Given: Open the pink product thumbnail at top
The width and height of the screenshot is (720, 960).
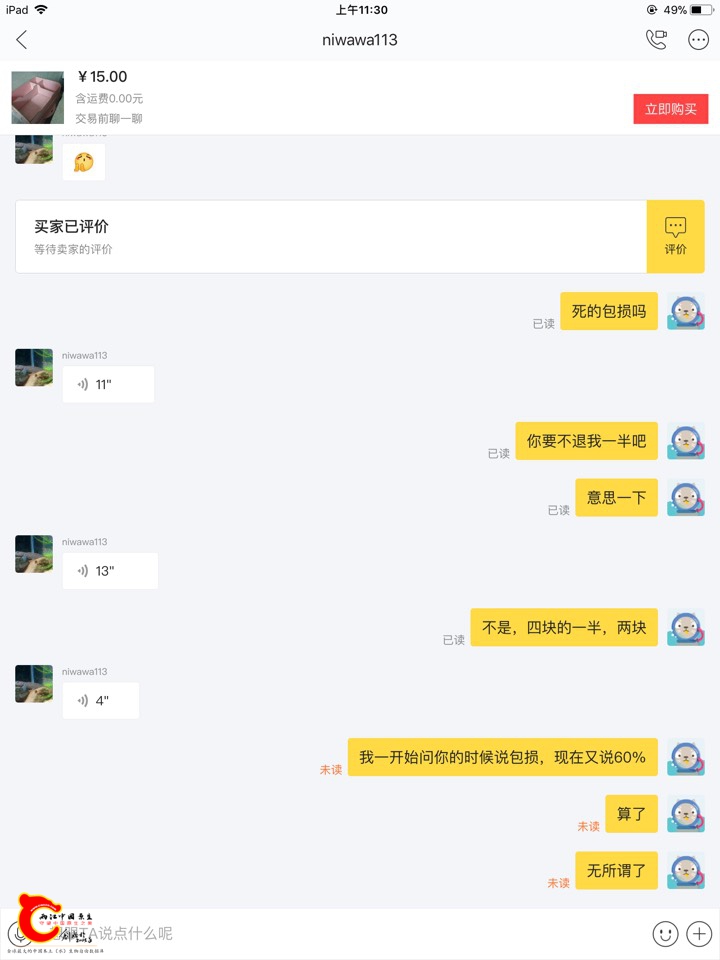Looking at the screenshot, I should click(37, 97).
